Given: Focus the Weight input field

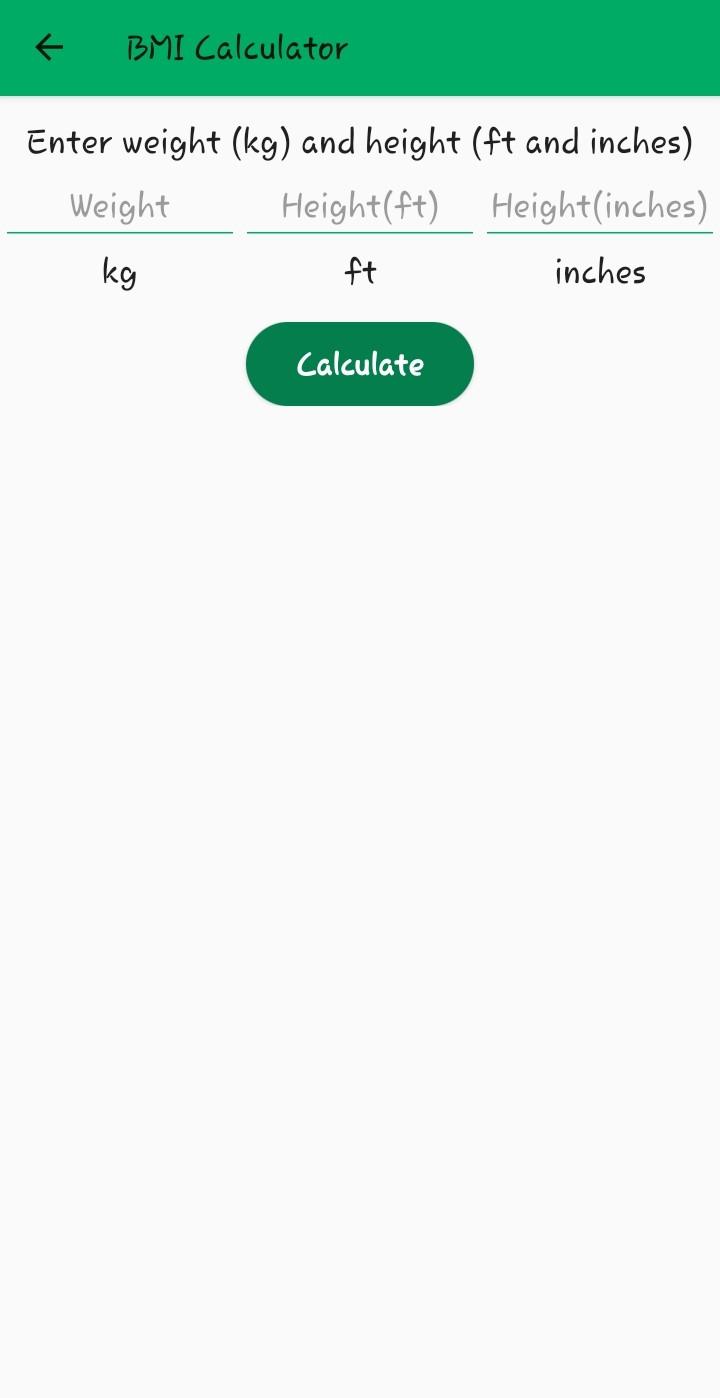Looking at the screenshot, I should [120, 207].
